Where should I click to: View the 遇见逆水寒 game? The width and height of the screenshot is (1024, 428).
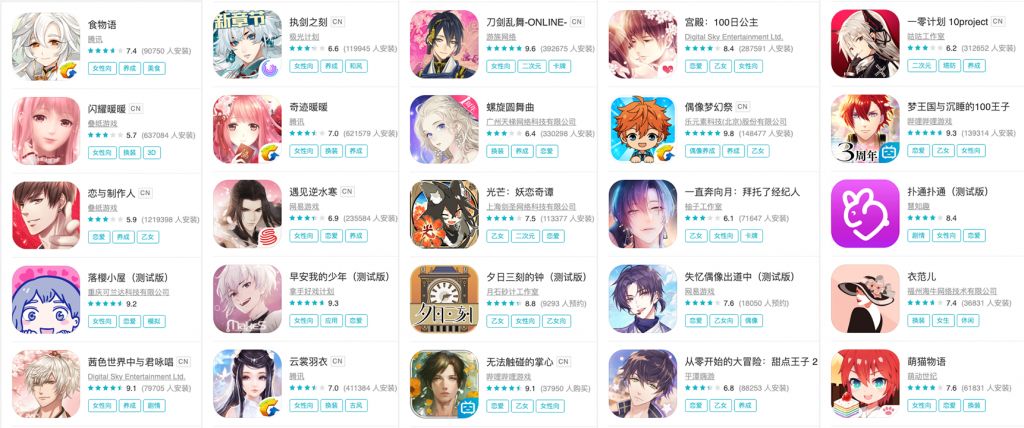tap(312, 191)
